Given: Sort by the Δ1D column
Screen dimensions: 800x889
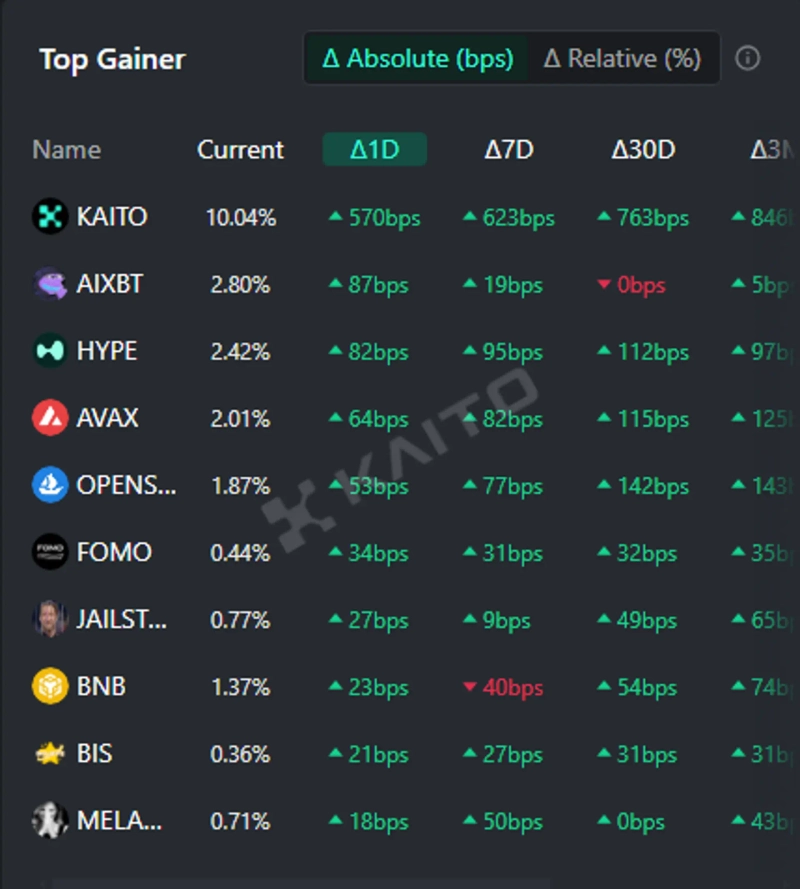Looking at the screenshot, I should coord(374,150).
